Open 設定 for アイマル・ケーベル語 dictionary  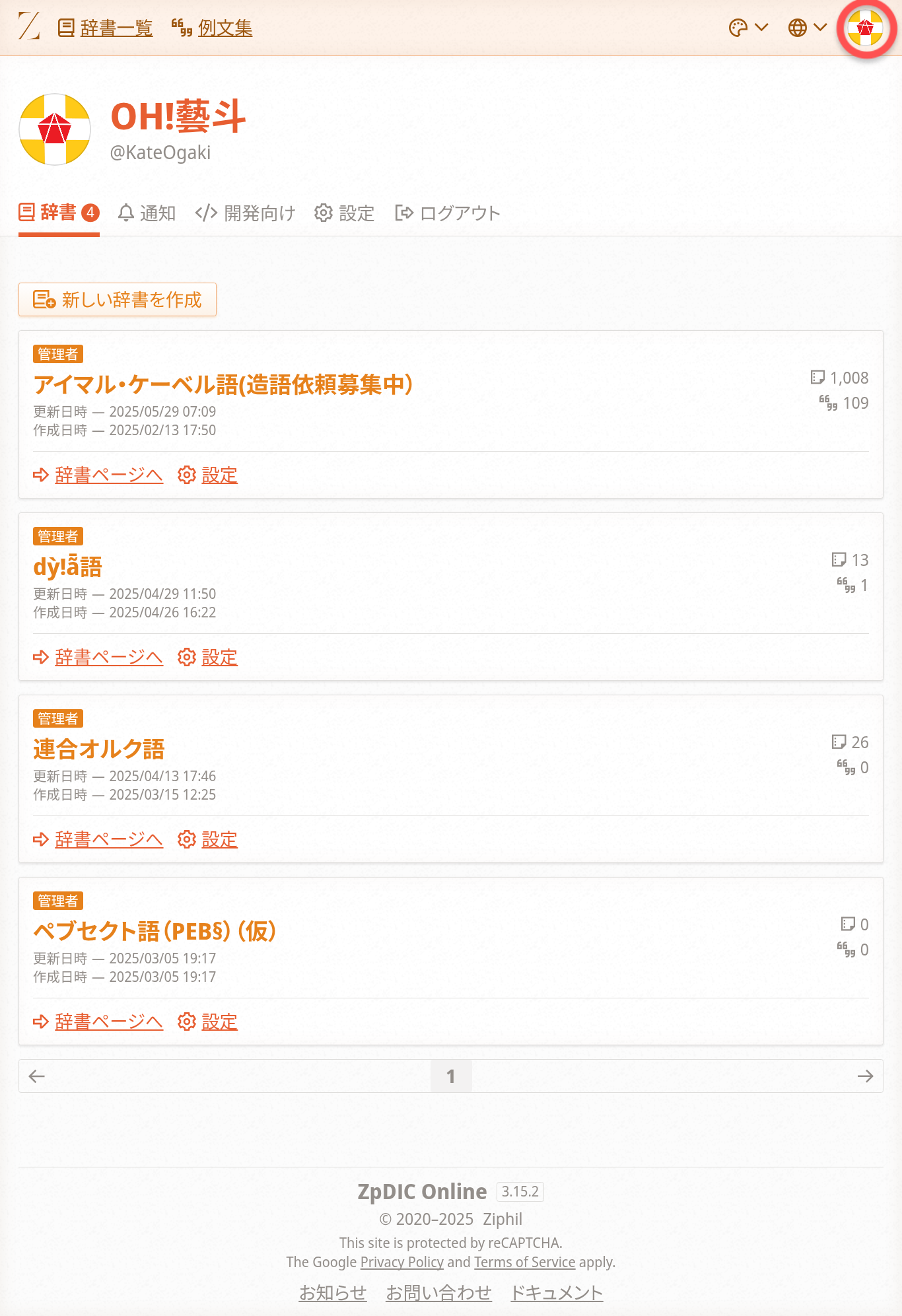[219, 475]
